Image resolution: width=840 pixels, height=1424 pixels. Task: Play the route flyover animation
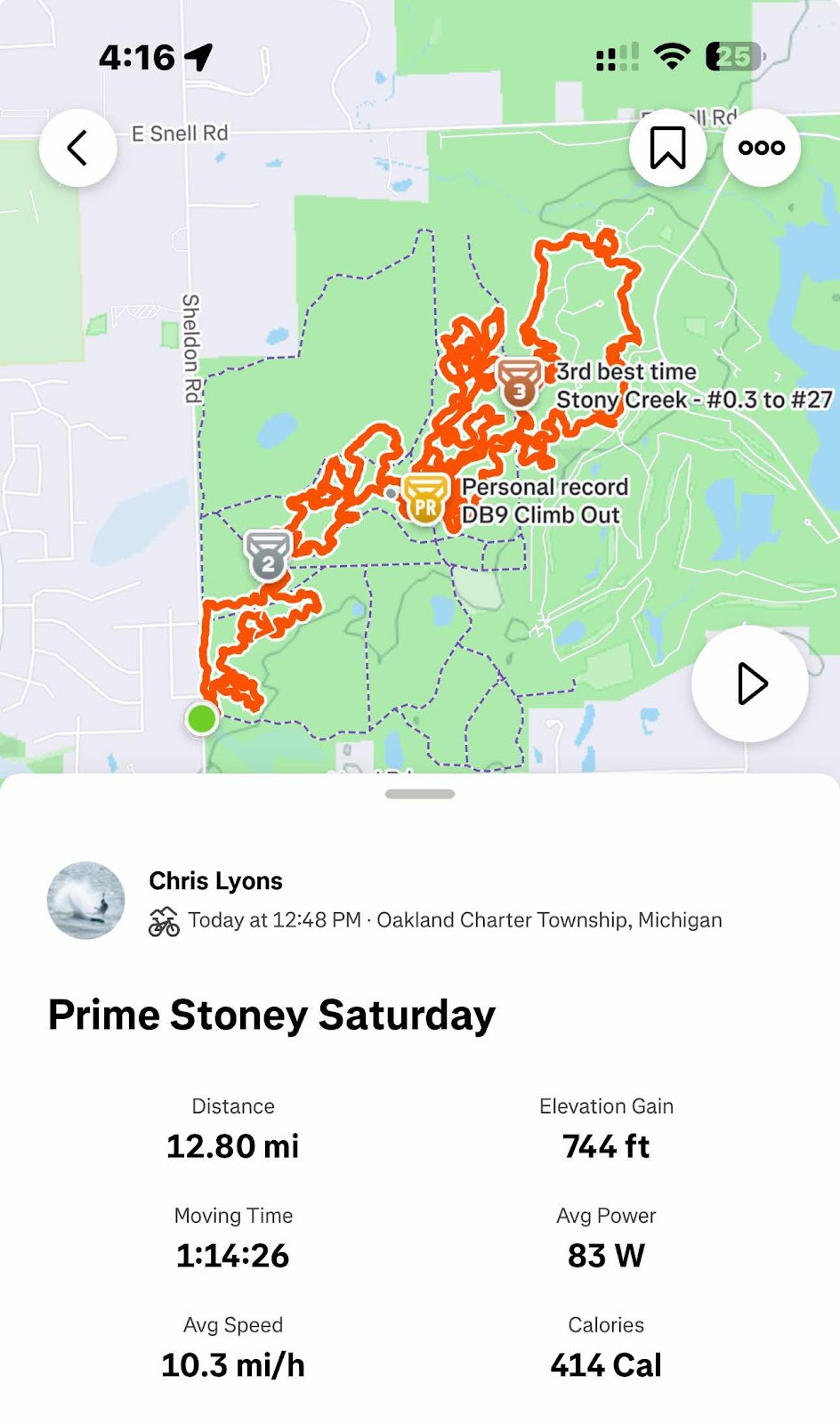point(750,684)
